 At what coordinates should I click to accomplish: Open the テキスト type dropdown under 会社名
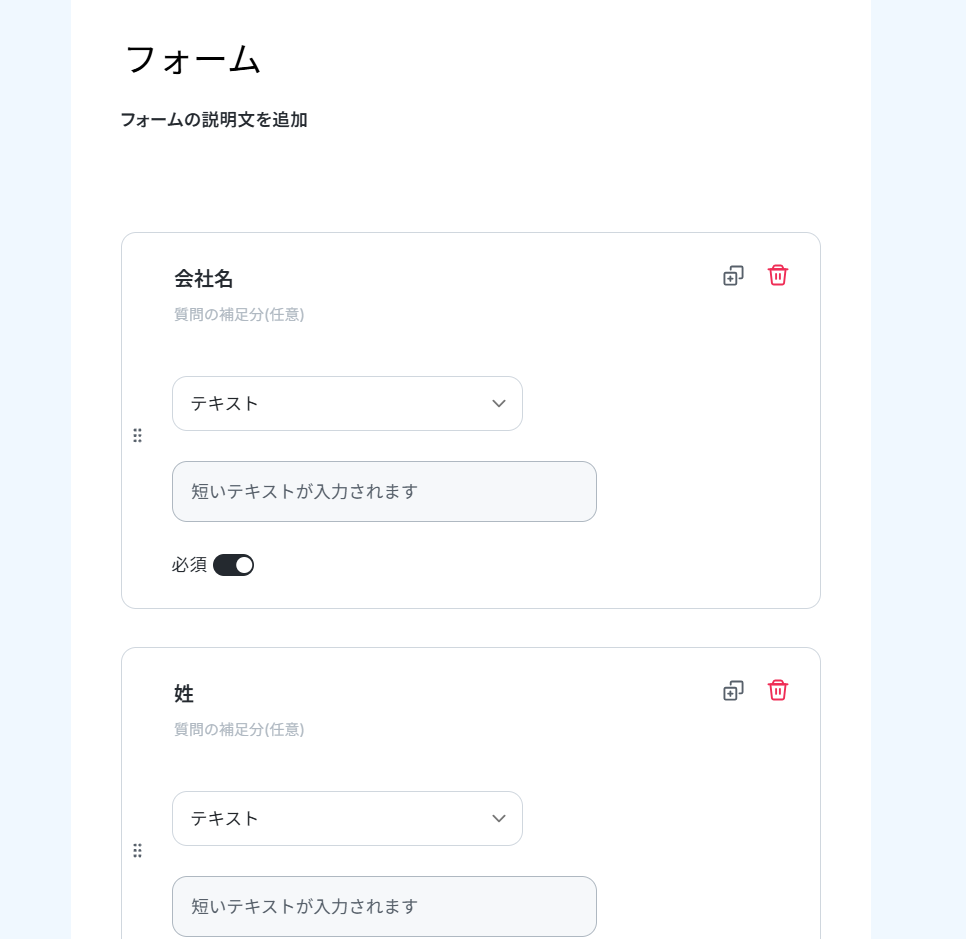[347, 404]
